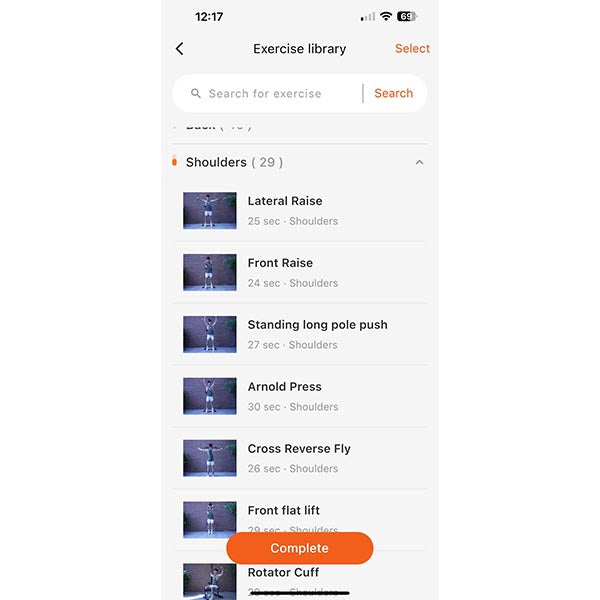Viewport: 600px width, 600px height.
Task: Go back from Exercise library
Action: click(x=180, y=49)
